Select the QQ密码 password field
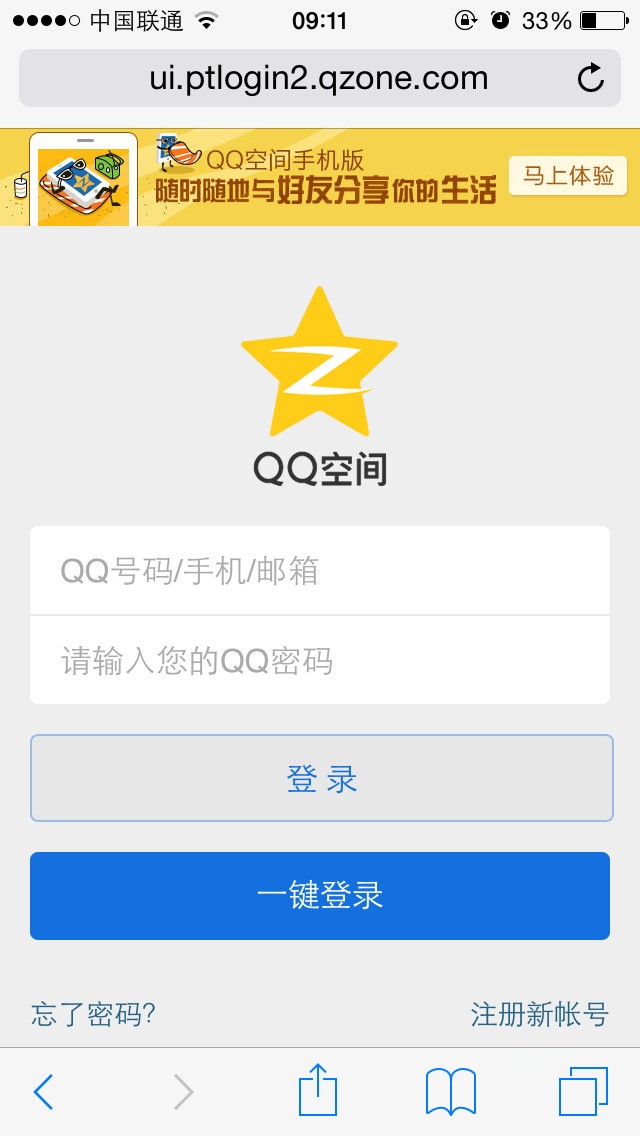This screenshot has height=1136, width=640. (x=320, y=661)
